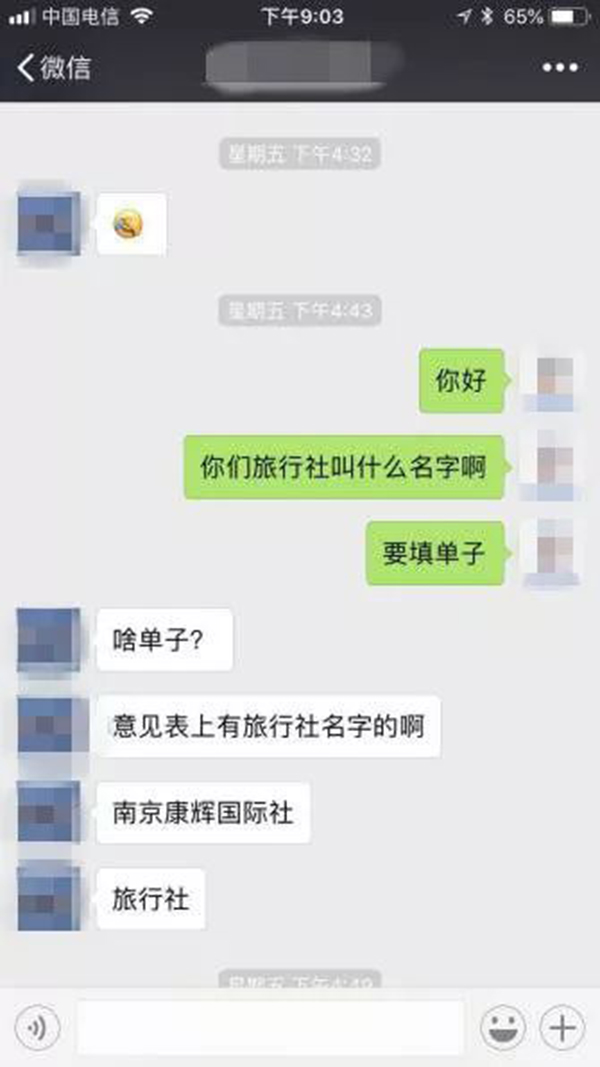Open the chat's three-dot overflow menu
Viewport: 600px width, 1067px height.
coord(560,68)
